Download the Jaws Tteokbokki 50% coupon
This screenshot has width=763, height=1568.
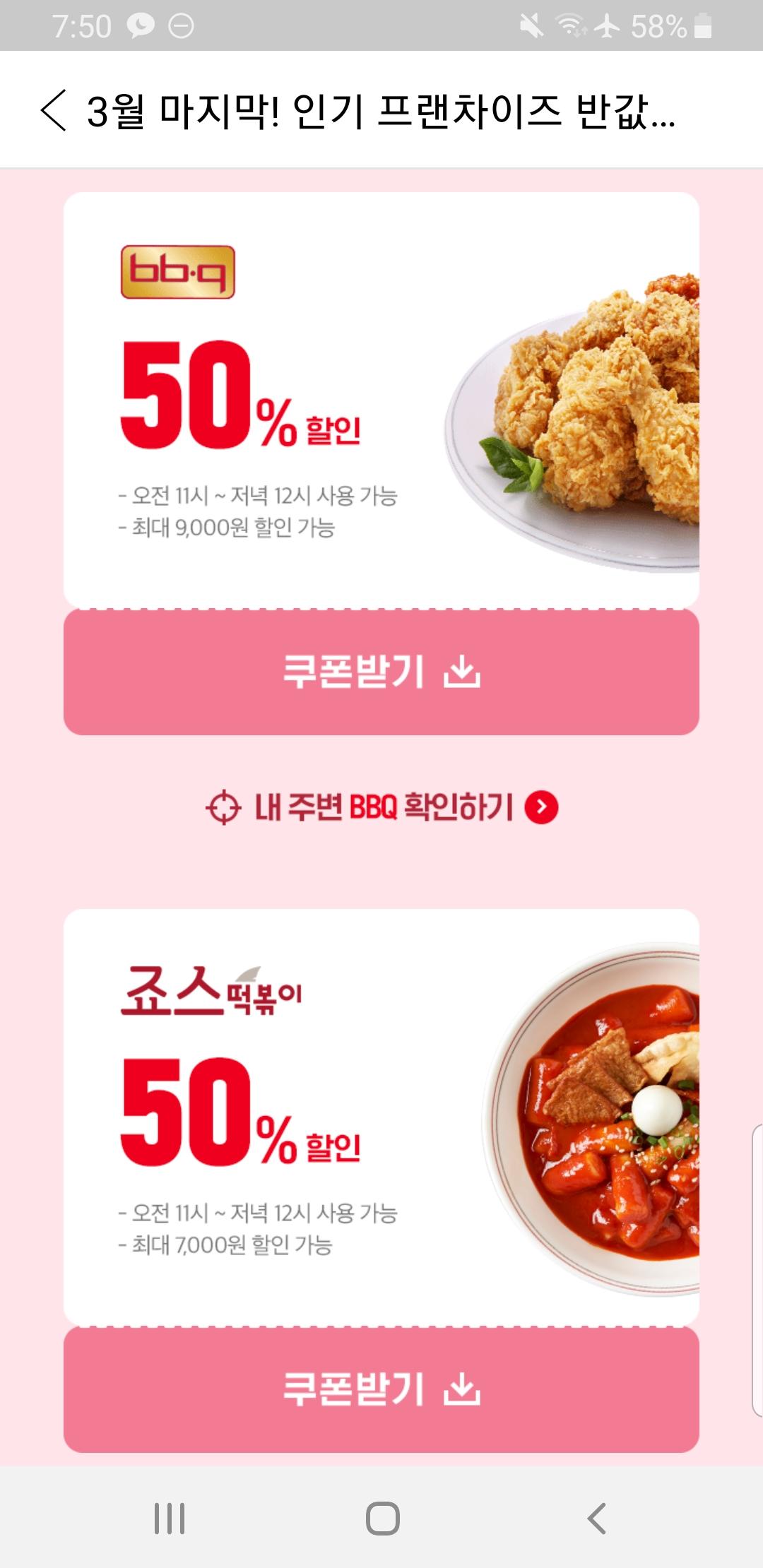(x=381, y=1389)
